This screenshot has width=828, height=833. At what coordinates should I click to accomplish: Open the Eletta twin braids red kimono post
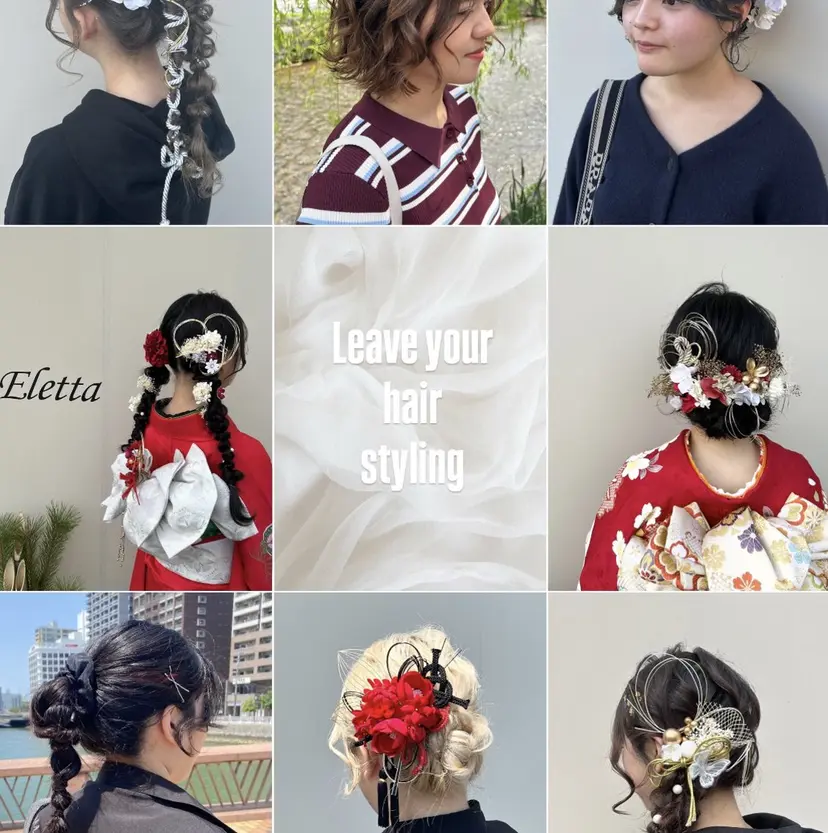[x=136, y=408]
